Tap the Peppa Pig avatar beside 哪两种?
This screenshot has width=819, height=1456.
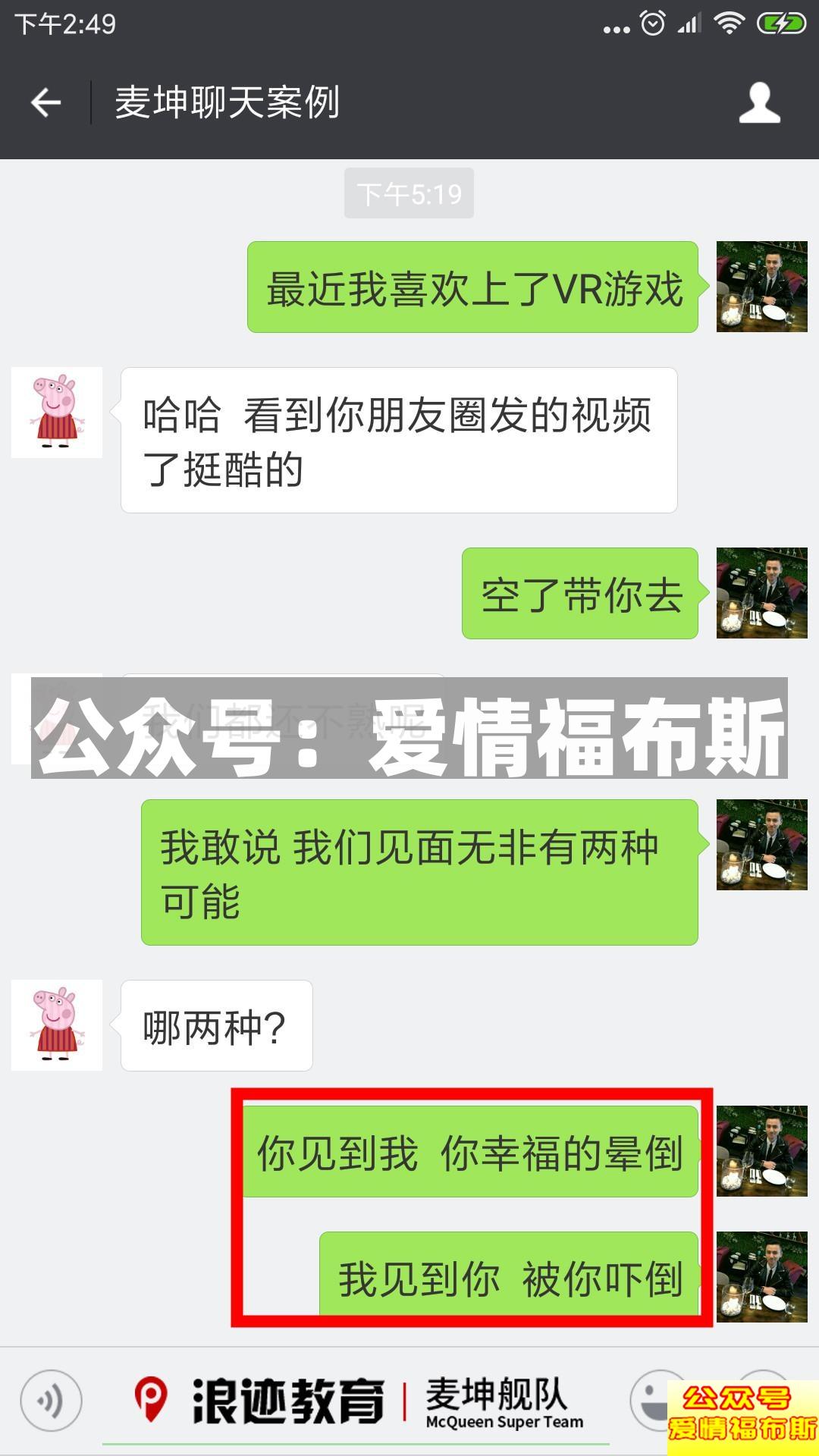pos(58,1024)
